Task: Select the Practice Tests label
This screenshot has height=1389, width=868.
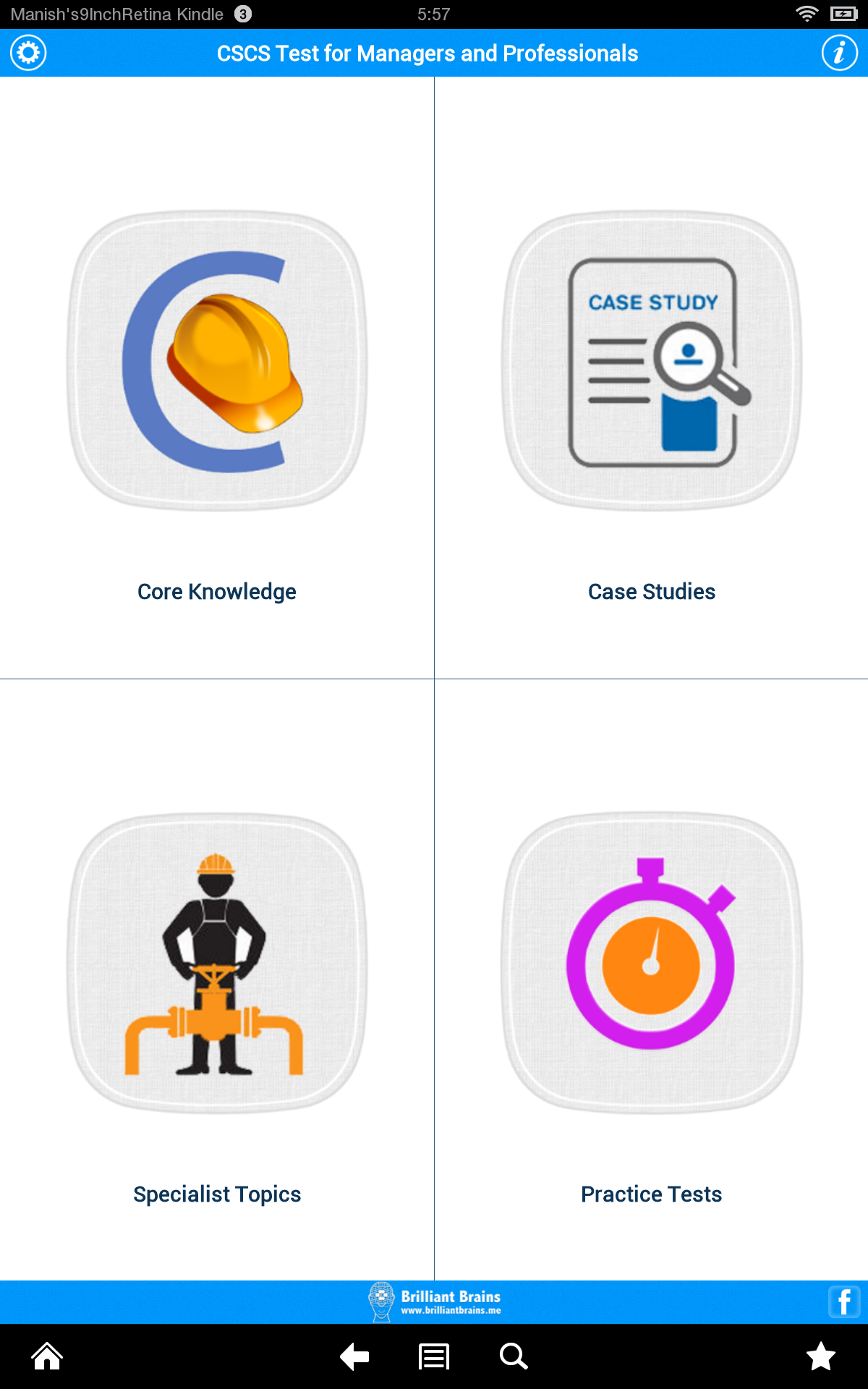Action: [x=650, y=1195]
